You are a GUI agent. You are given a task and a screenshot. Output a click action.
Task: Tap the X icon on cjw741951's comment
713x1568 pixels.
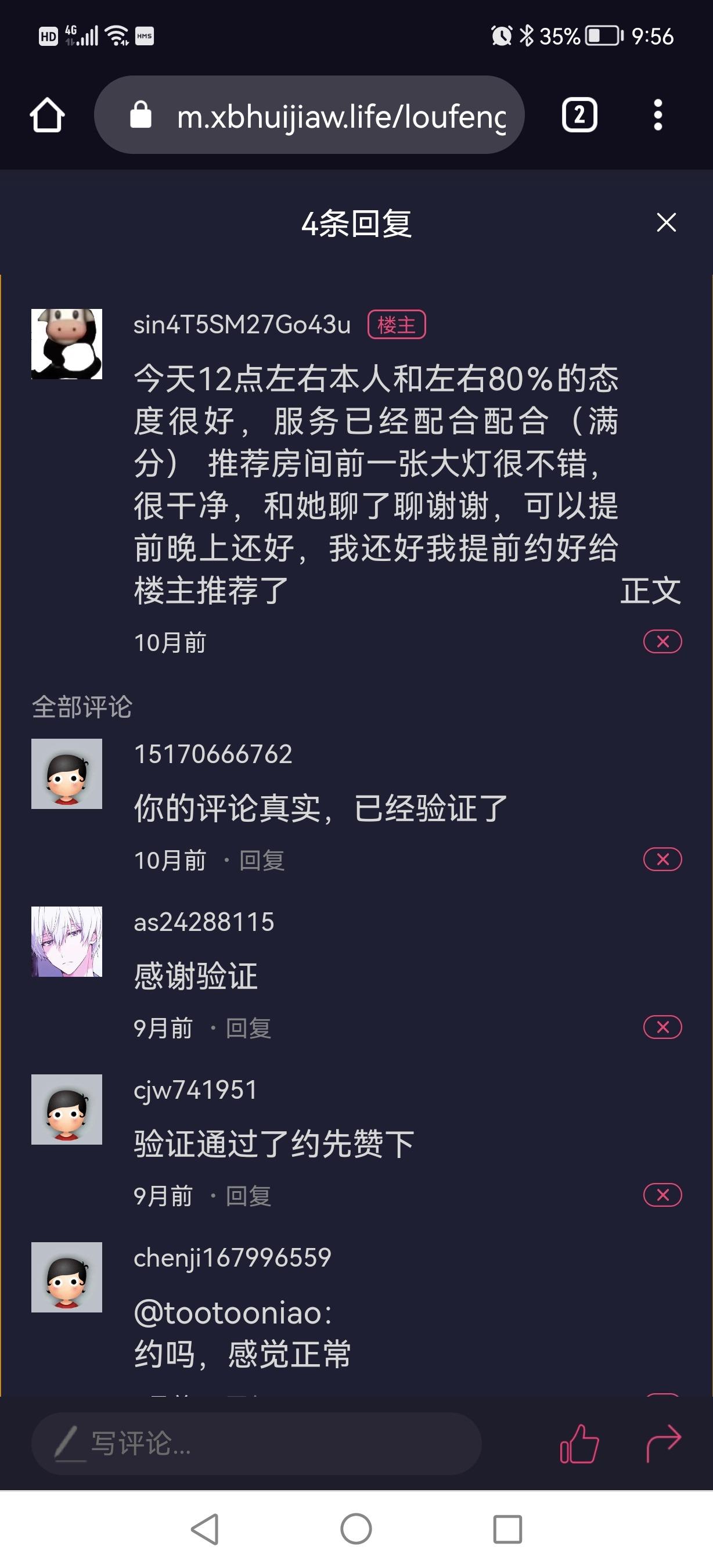pos(662,1196)
